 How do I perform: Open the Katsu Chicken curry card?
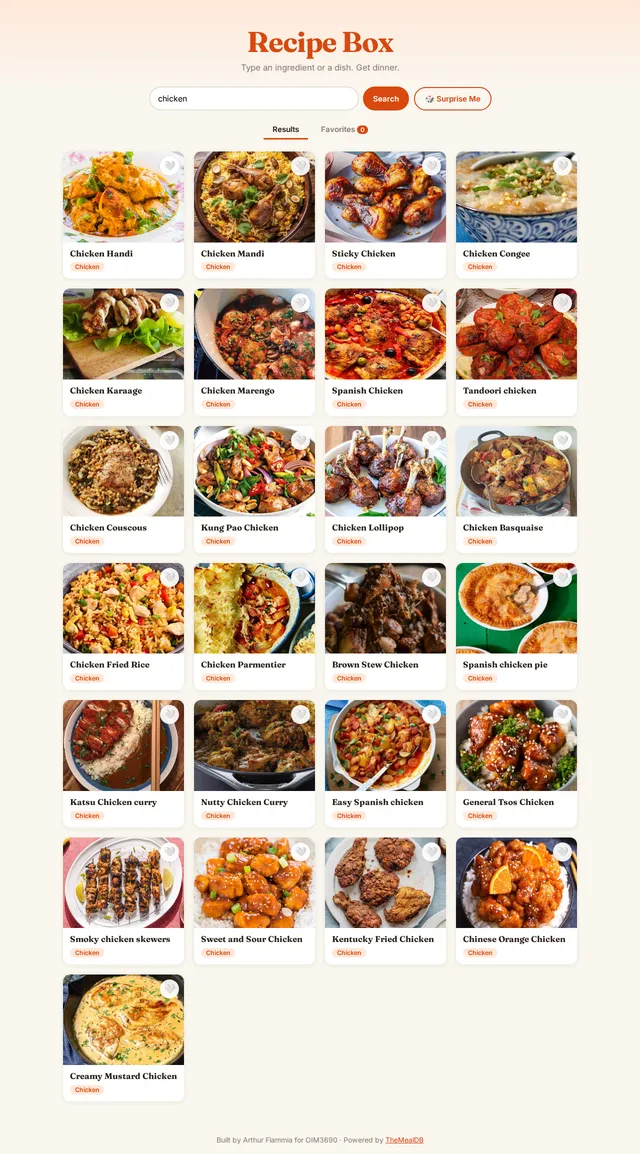point(124,763)
